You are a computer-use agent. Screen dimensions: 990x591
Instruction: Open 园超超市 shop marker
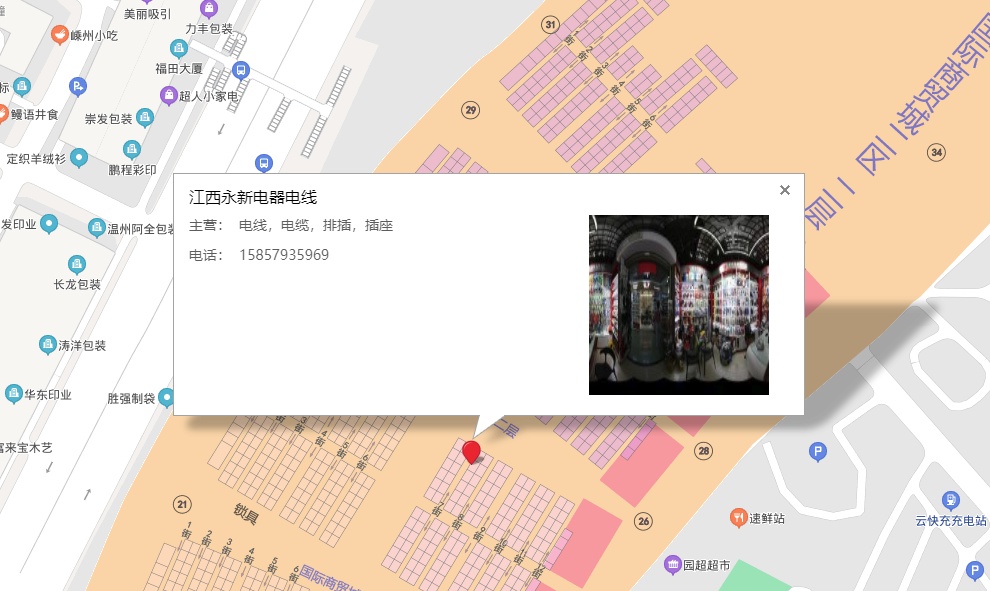point(673,565)
